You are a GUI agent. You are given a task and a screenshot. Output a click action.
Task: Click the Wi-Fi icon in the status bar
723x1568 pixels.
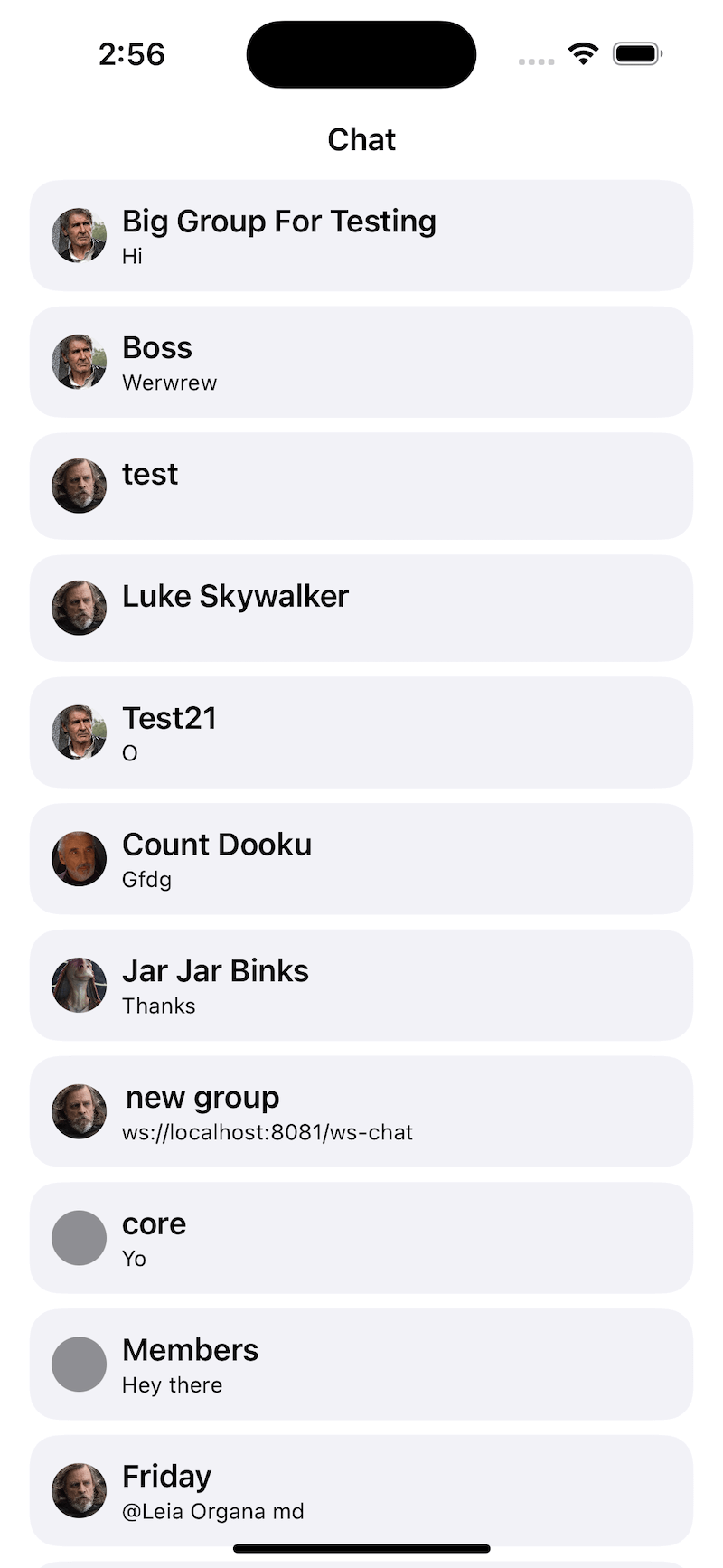[584, 52]
